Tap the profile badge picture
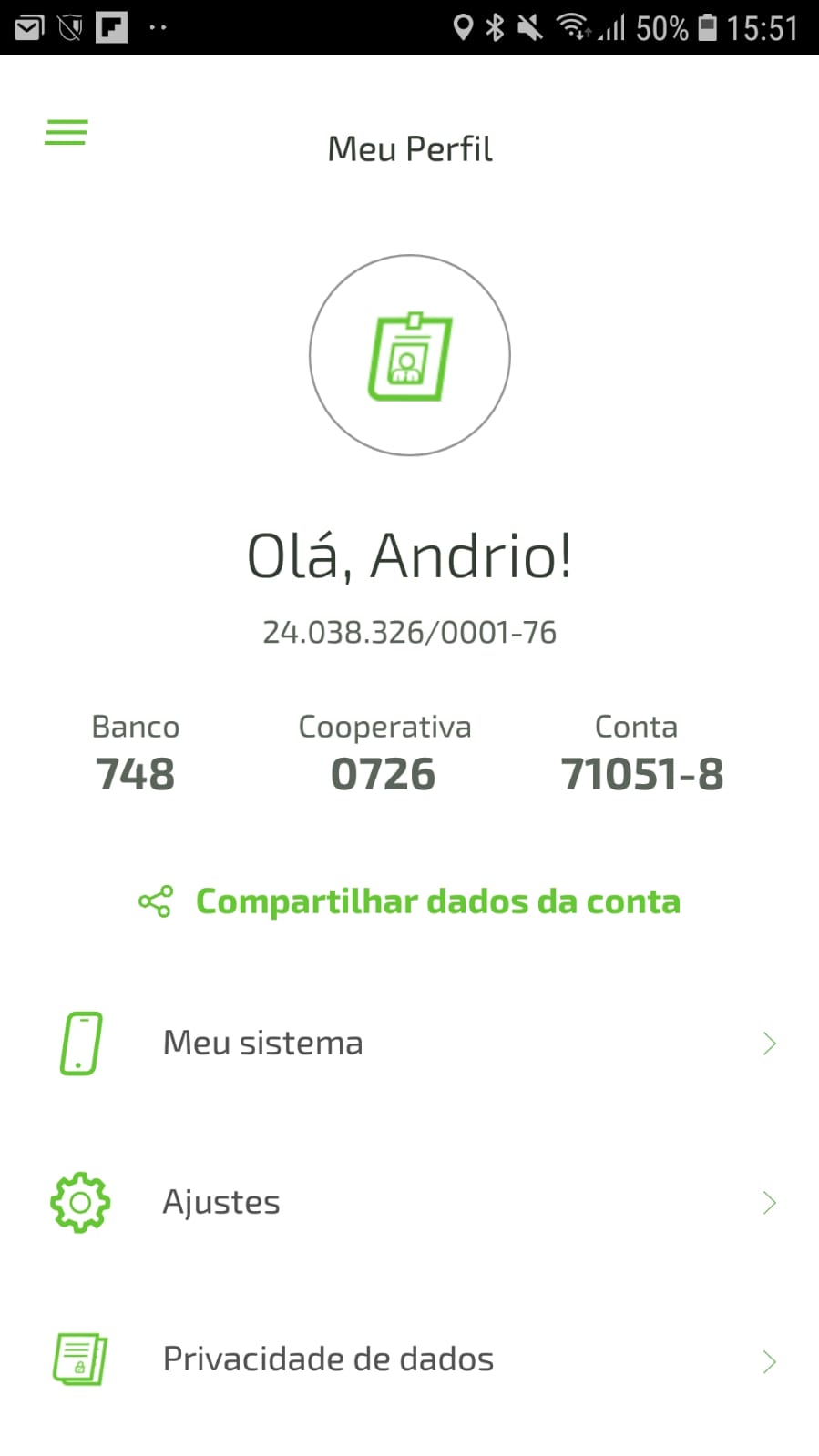 [410, 355]
